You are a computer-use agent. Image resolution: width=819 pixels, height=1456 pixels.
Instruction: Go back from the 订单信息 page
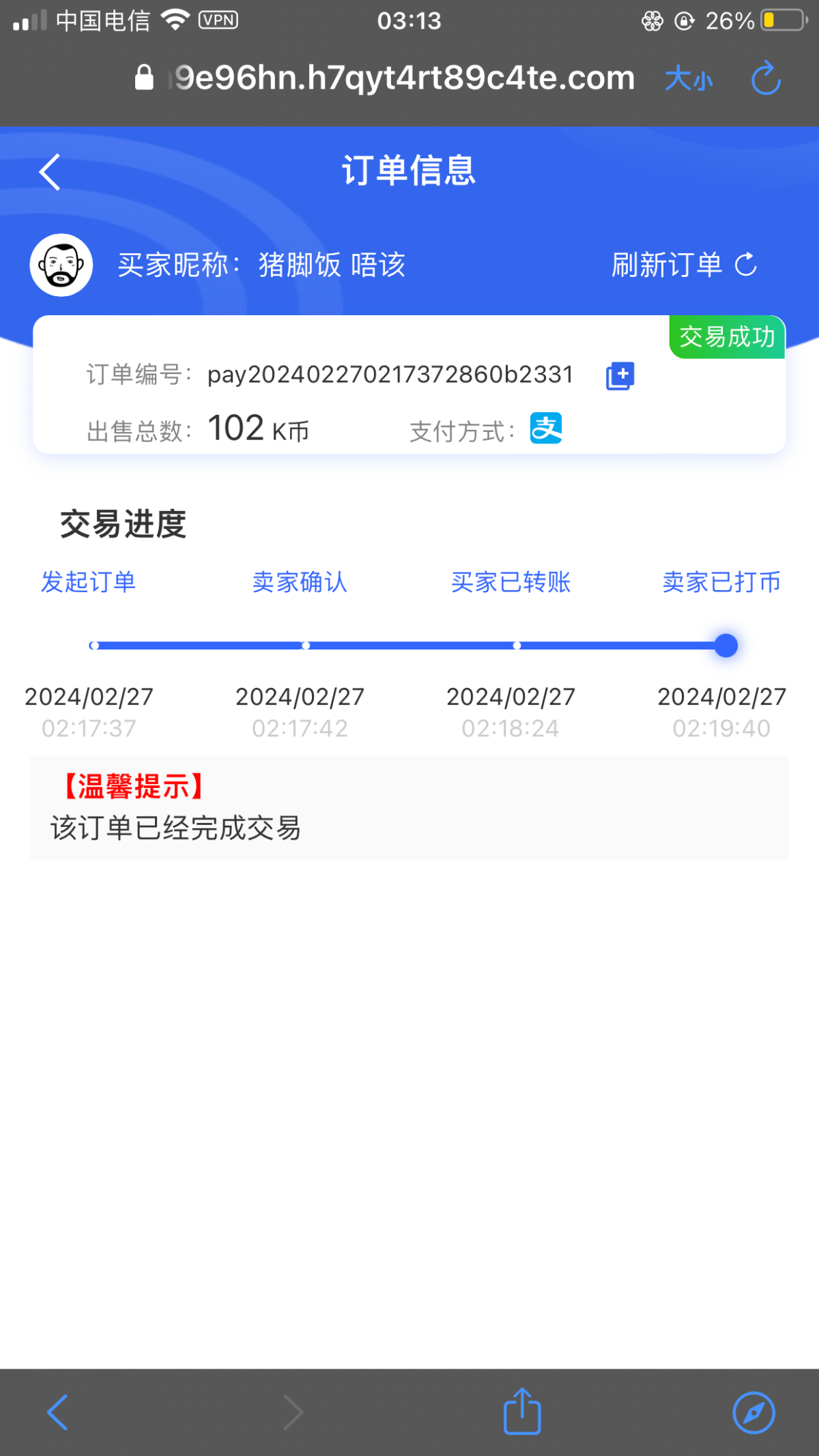tap(50, 171)
